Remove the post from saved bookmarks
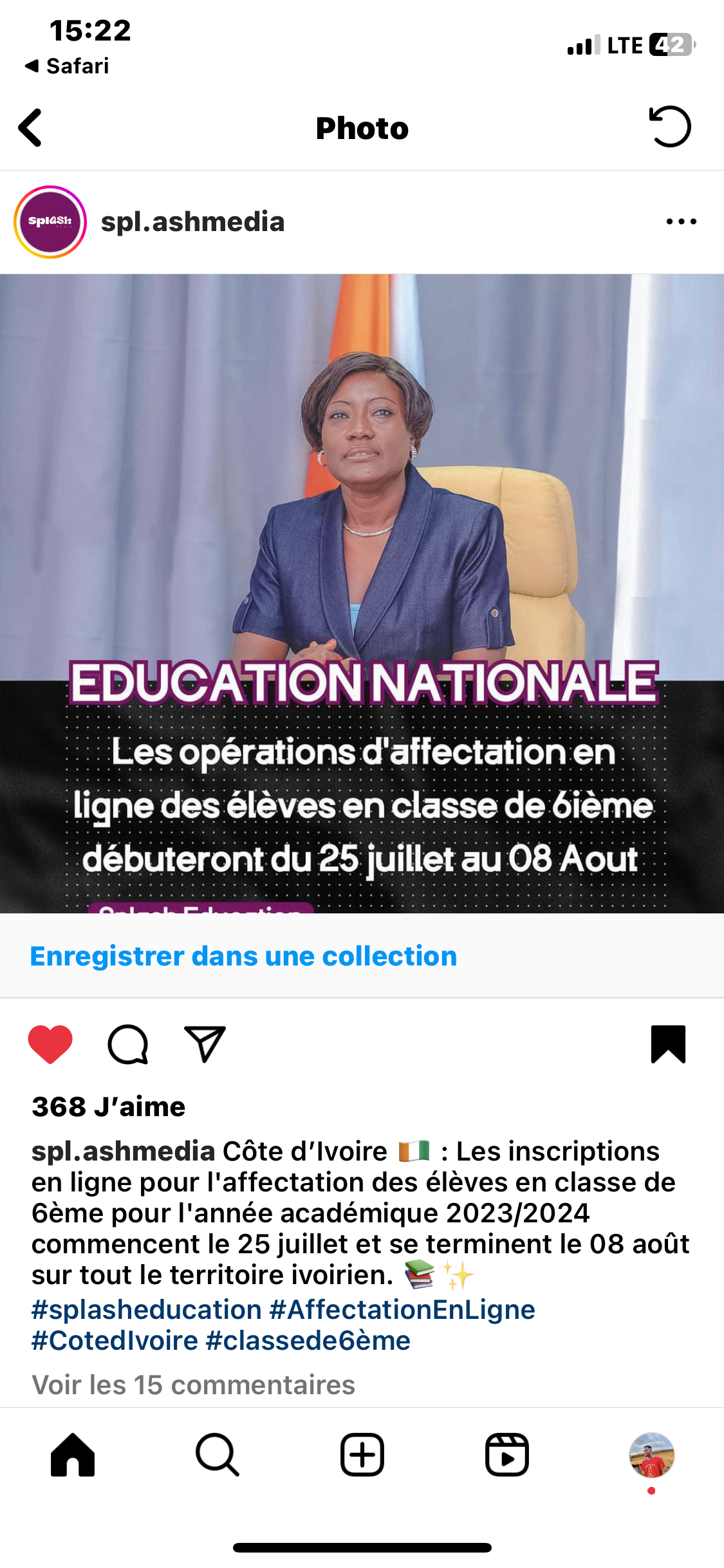Screen dimensions: 724x1568 [x=668, y=1044]
